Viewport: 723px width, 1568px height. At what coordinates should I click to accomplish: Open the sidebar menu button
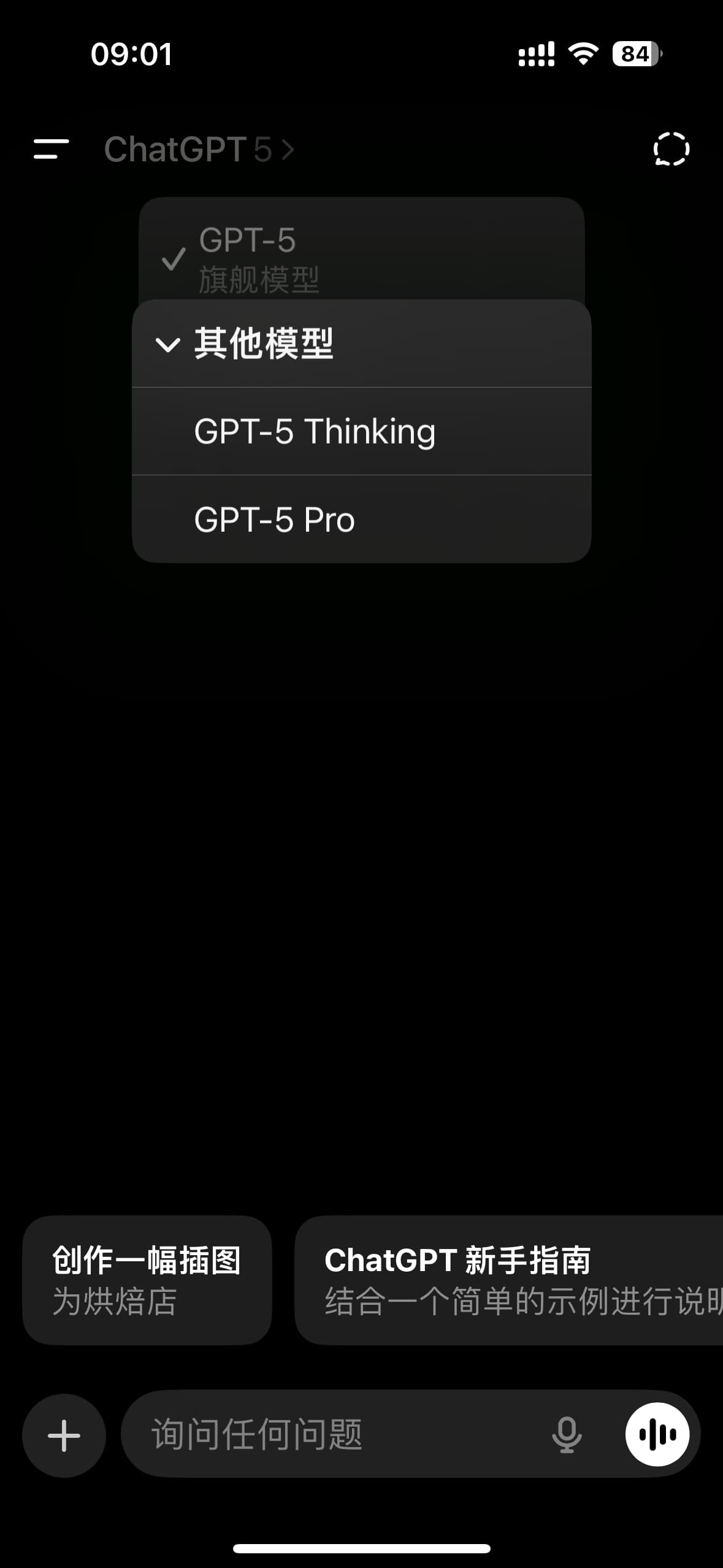[51, 149]
